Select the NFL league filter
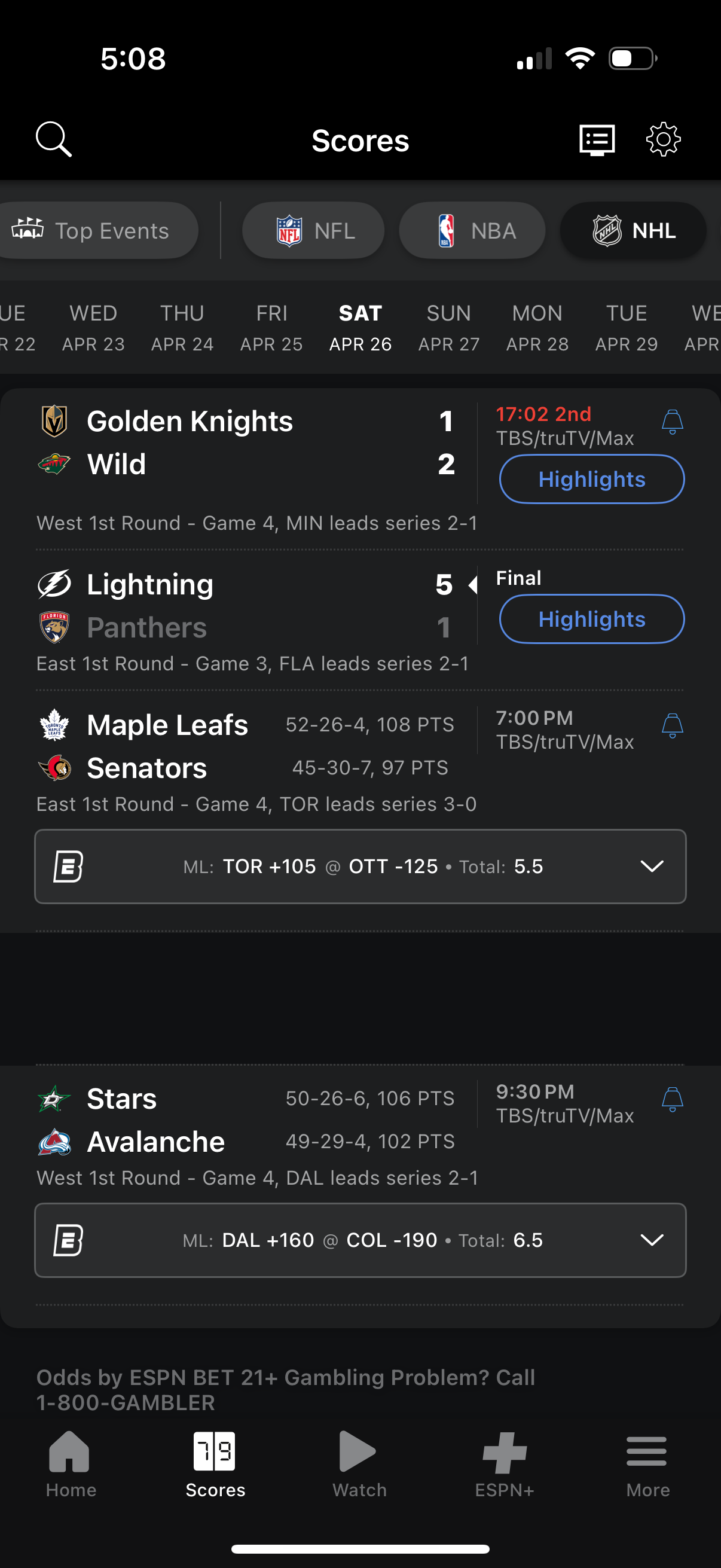 click(313, 230)
